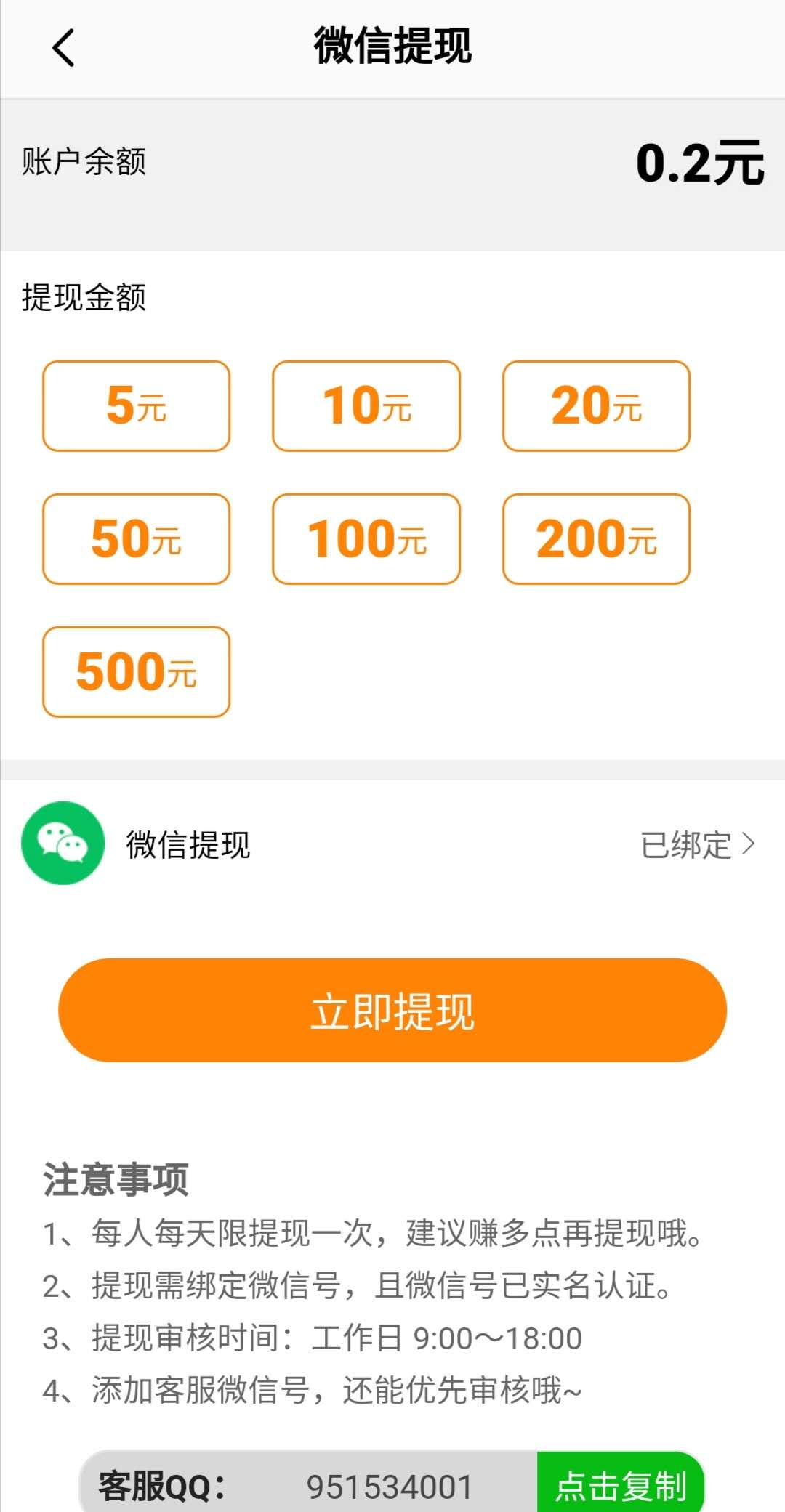Screen dimensions: 785x1512
Task: Choose the 100元 withdrawal amount
Action: [366, 539]
